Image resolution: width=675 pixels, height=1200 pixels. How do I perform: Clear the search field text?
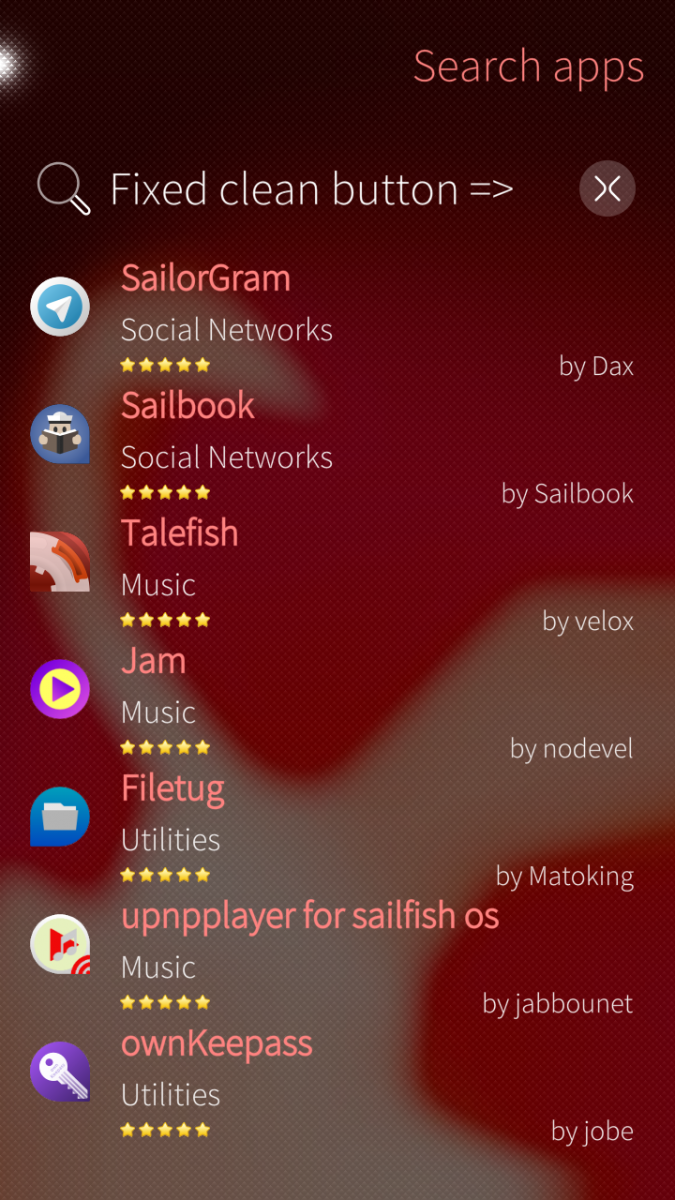pos(607,188)
